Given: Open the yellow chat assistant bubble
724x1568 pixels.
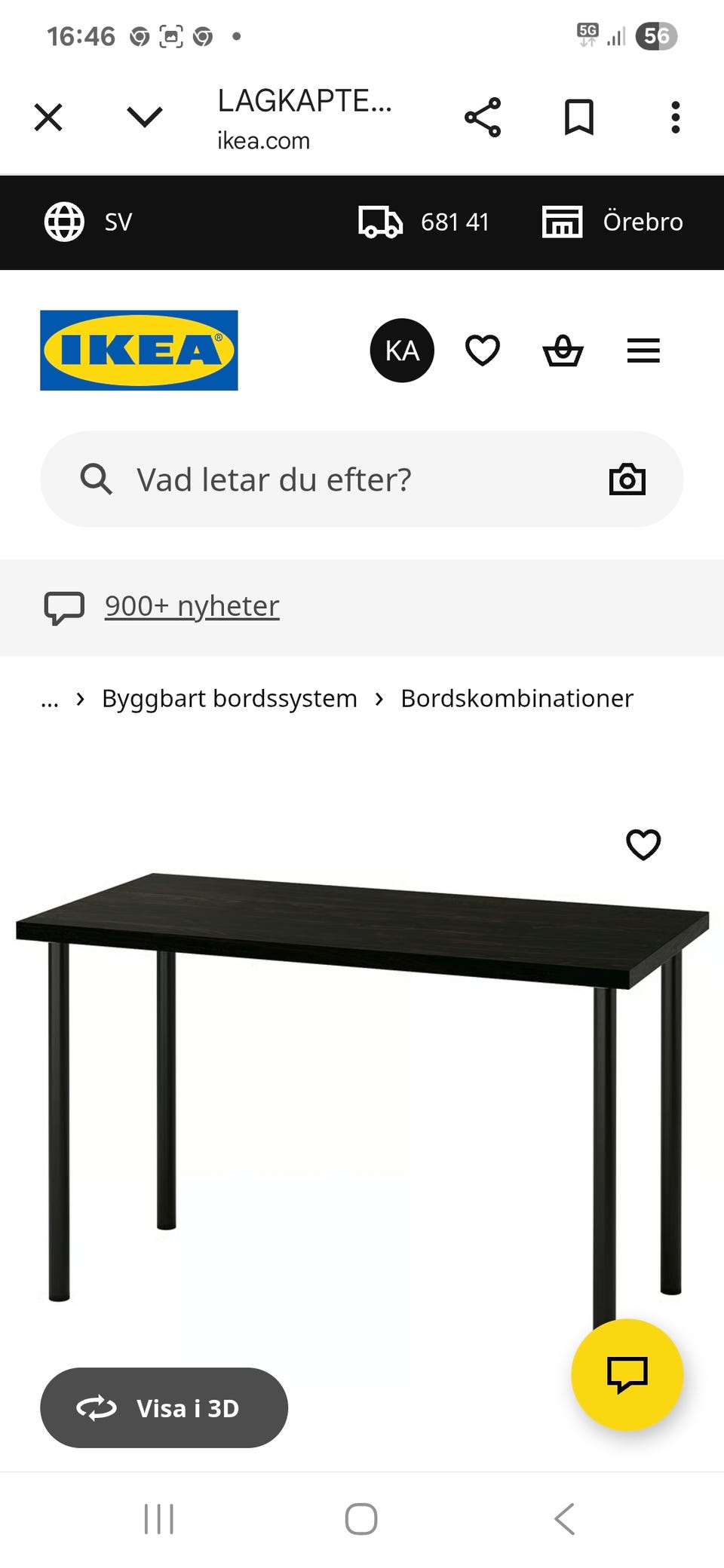Looking at the screenshot, I should click(x=628, y=1375).
